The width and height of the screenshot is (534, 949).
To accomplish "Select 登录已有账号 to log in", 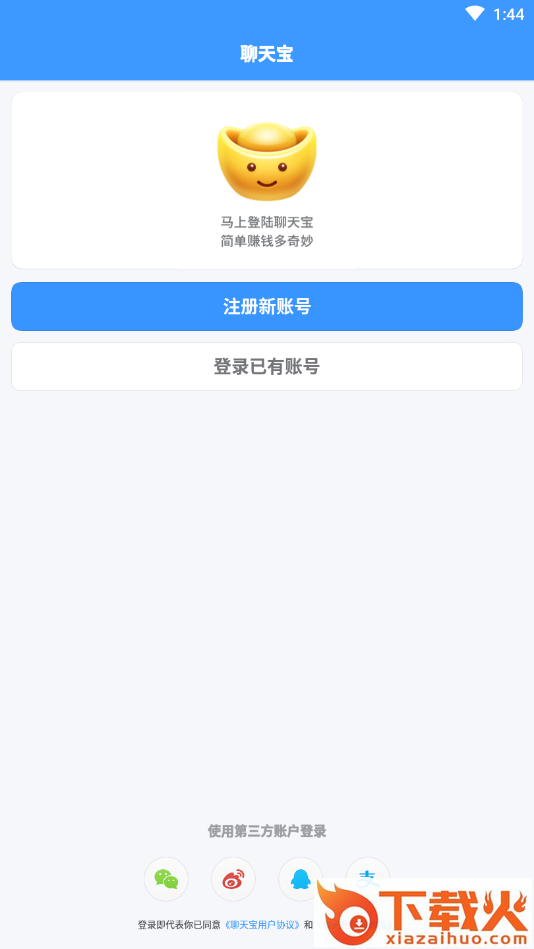I will click(267, 366).
